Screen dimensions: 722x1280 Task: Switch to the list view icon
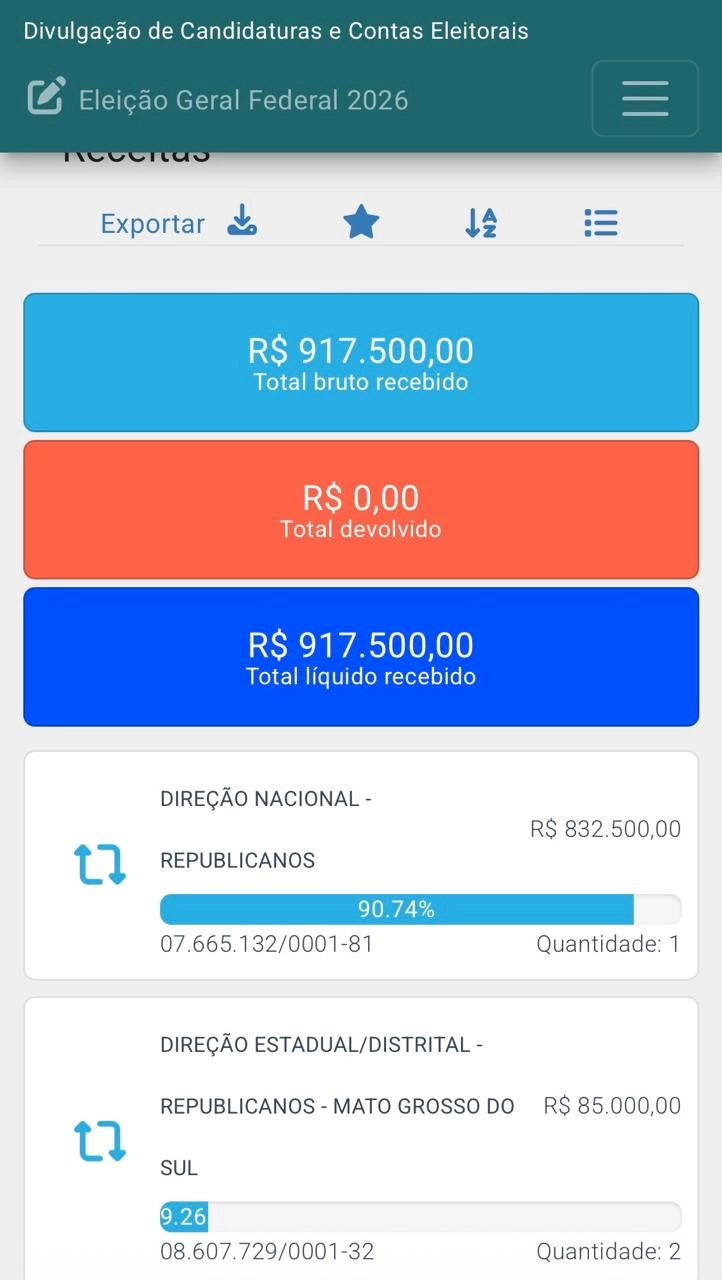click(601, 222)
